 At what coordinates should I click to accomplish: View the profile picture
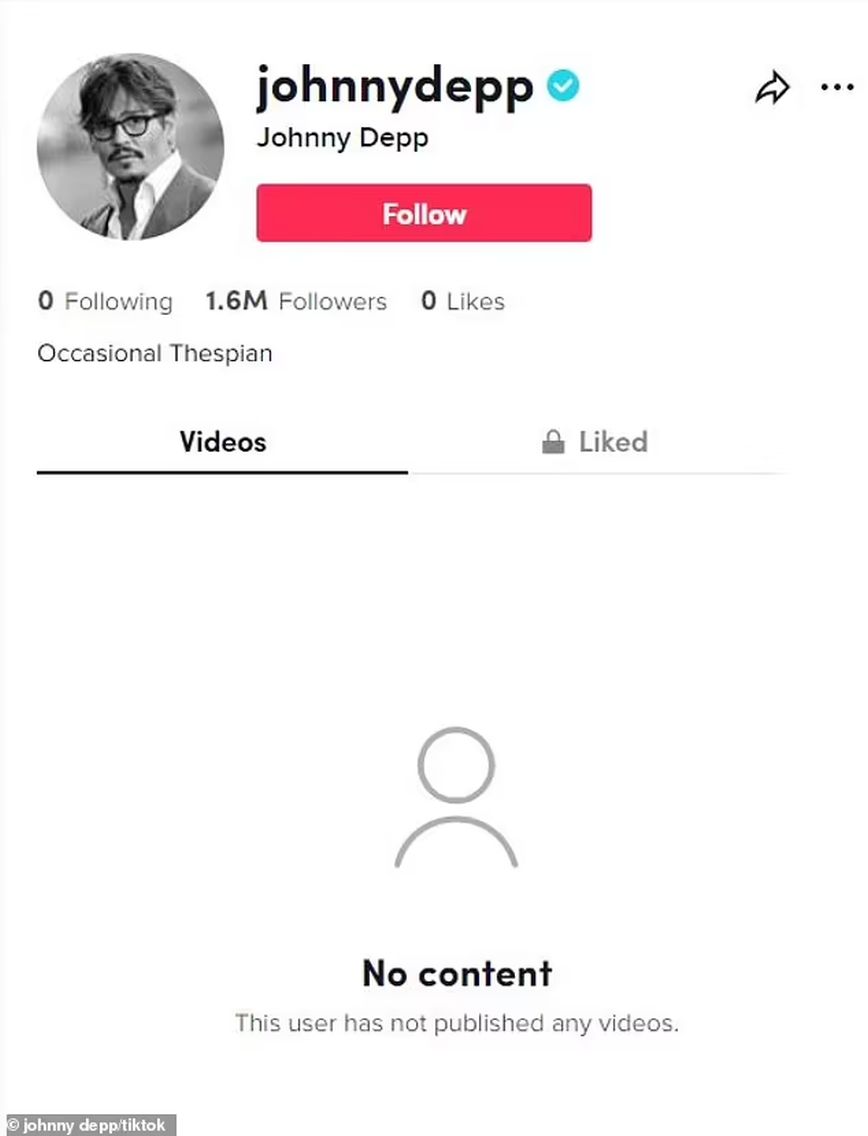coord(130,146)
